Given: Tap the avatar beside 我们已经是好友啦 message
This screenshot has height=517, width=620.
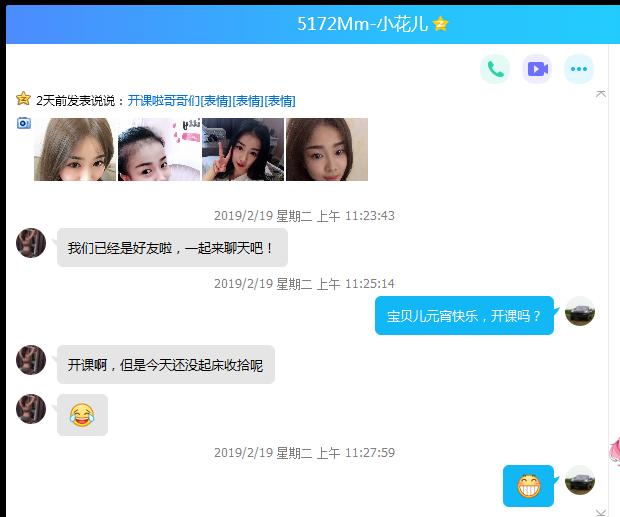Looking at the screenshot, I should 31,243.
